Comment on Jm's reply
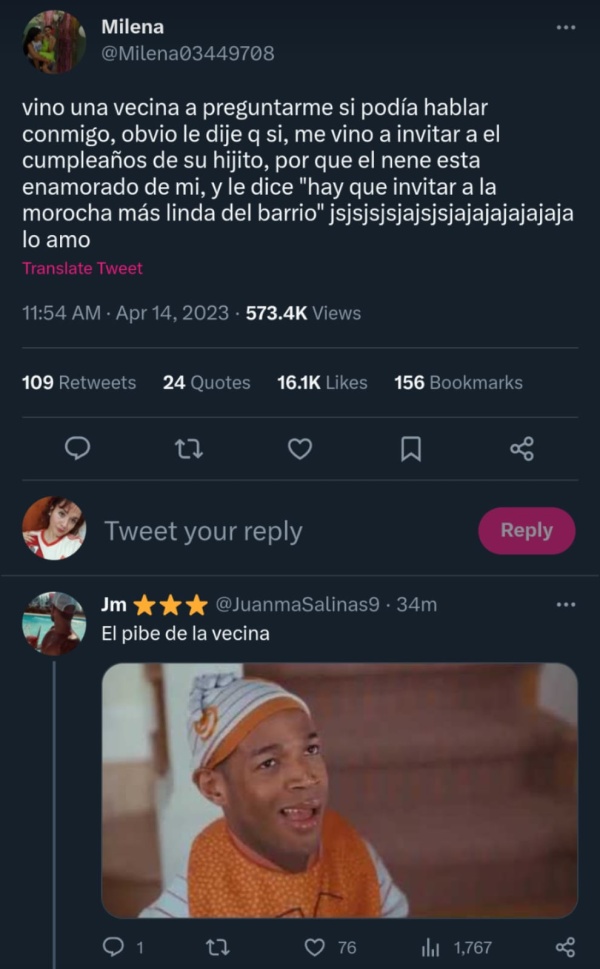The width and height of the screenshot is (600, 969). pyautogui.click(x=116, y=946)
